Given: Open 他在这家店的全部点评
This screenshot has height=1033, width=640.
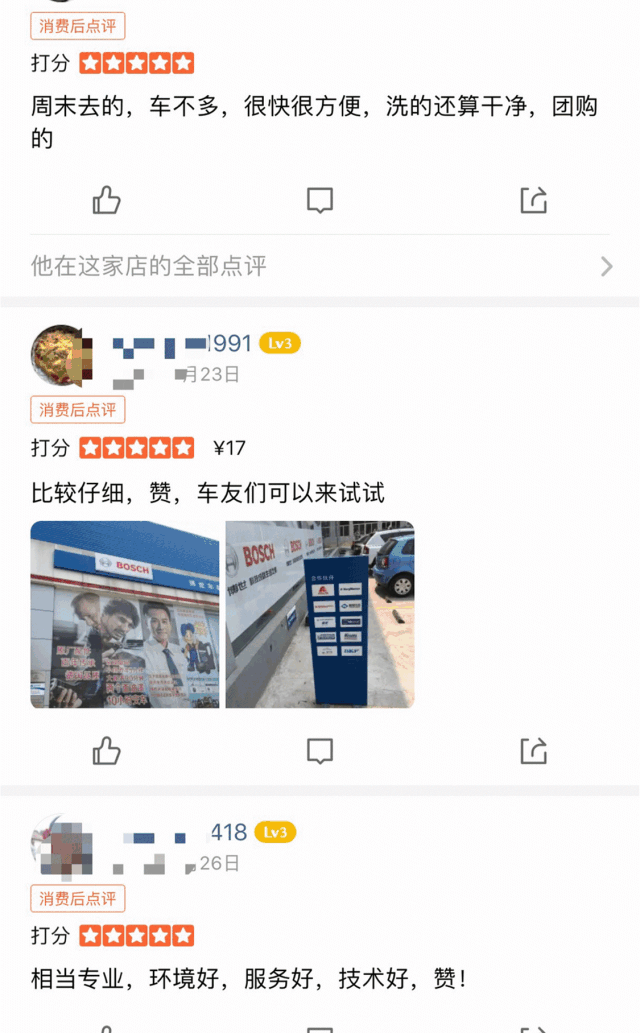Looking at the screenshot, I should [320, 266].
